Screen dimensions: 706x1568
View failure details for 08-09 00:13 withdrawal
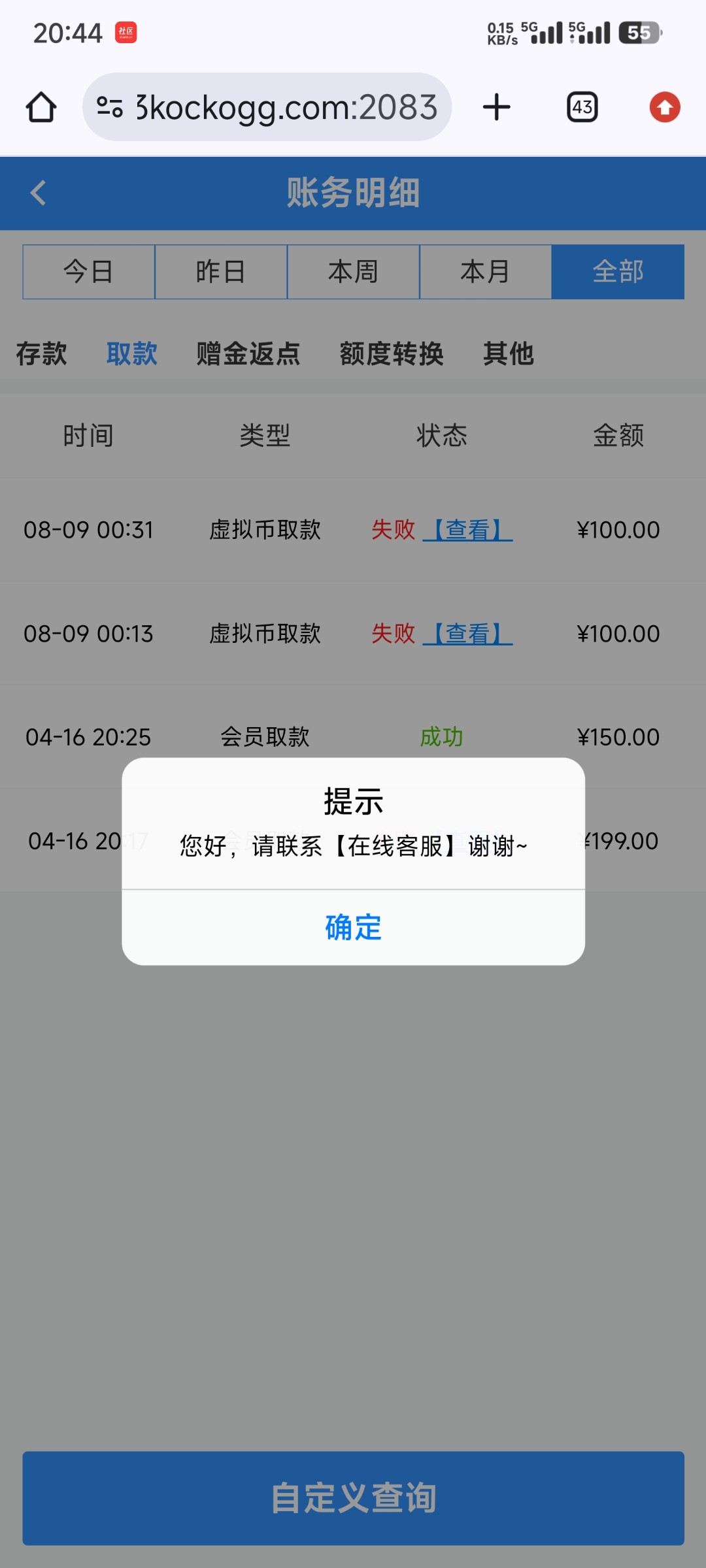tap(467, 633)
